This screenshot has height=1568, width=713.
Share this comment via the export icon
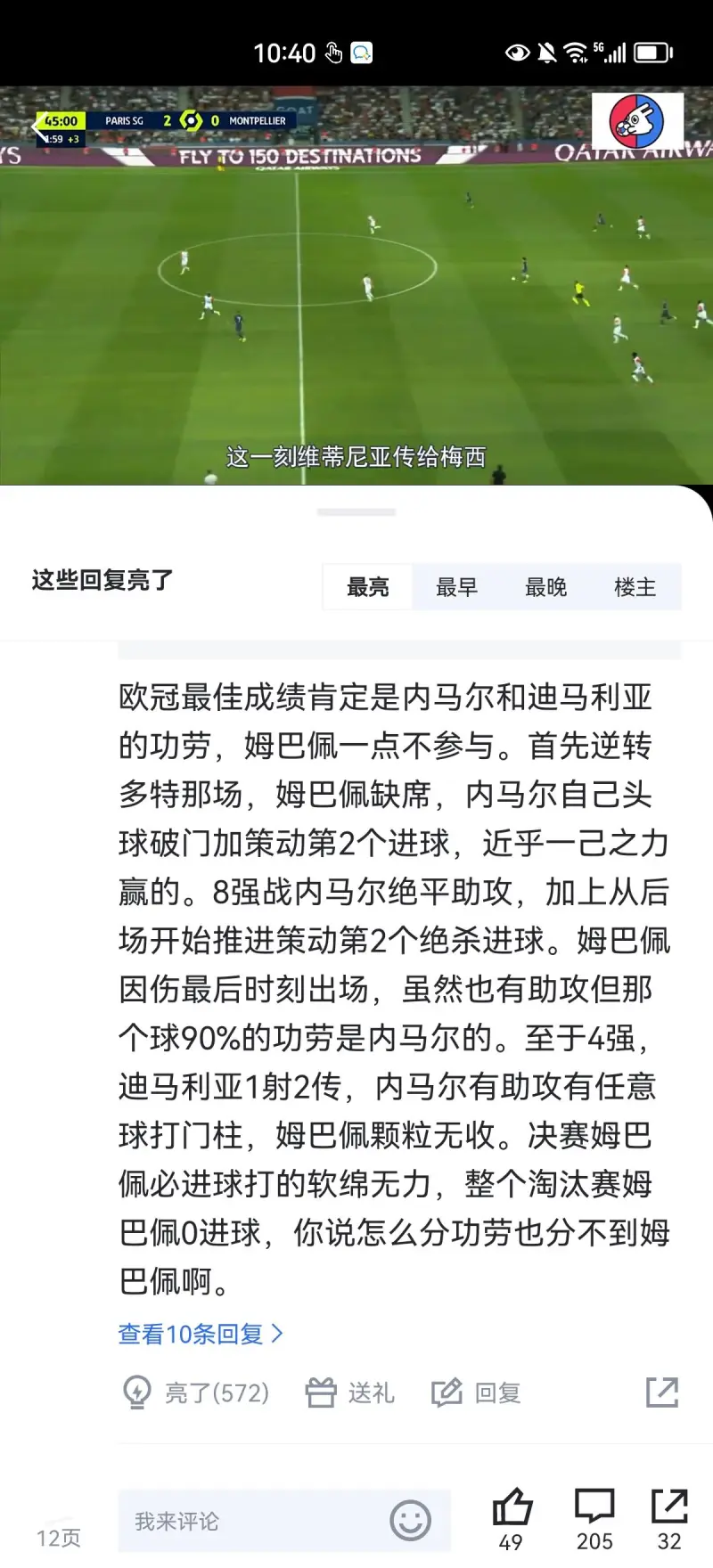point(662,1392)
